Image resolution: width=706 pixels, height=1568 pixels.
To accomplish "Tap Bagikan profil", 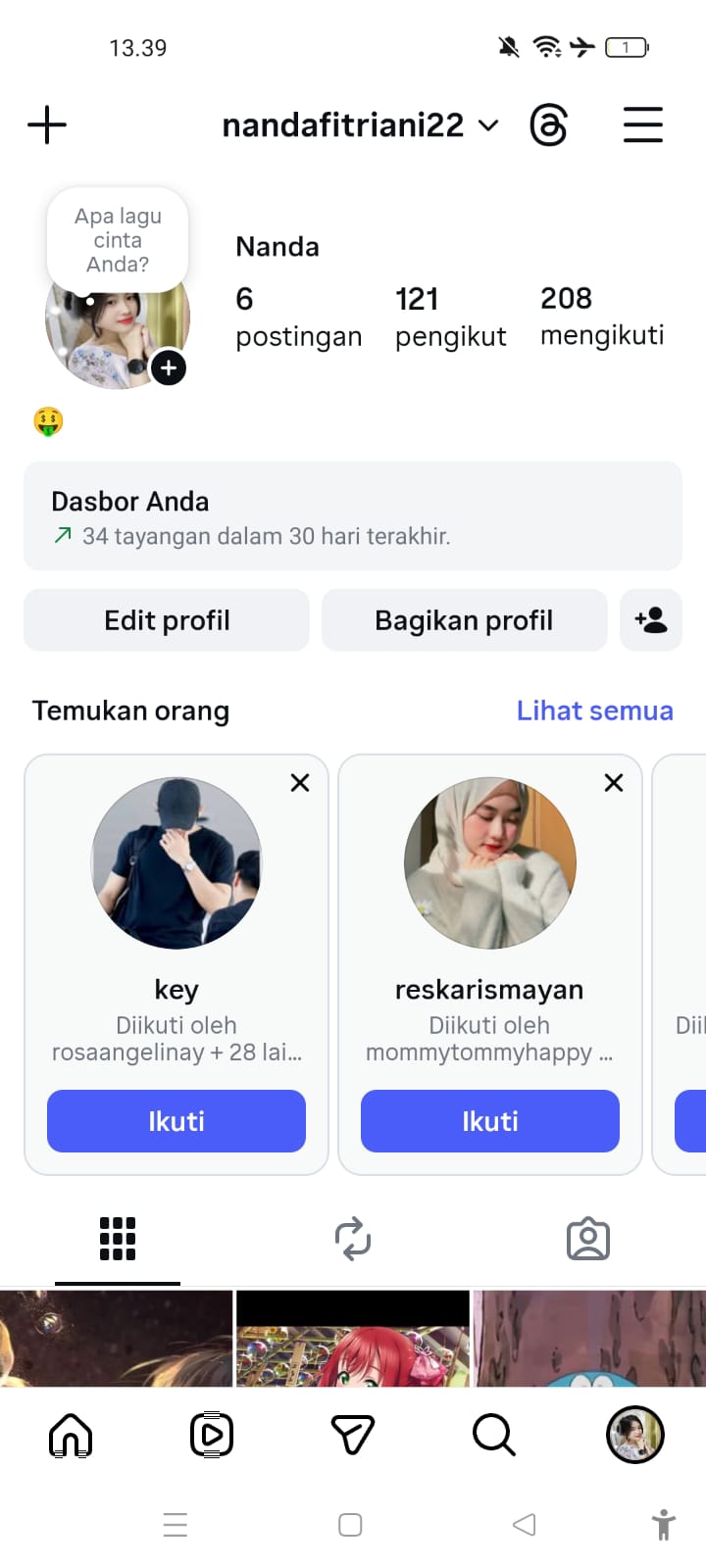I will click(x=464, y=620).
